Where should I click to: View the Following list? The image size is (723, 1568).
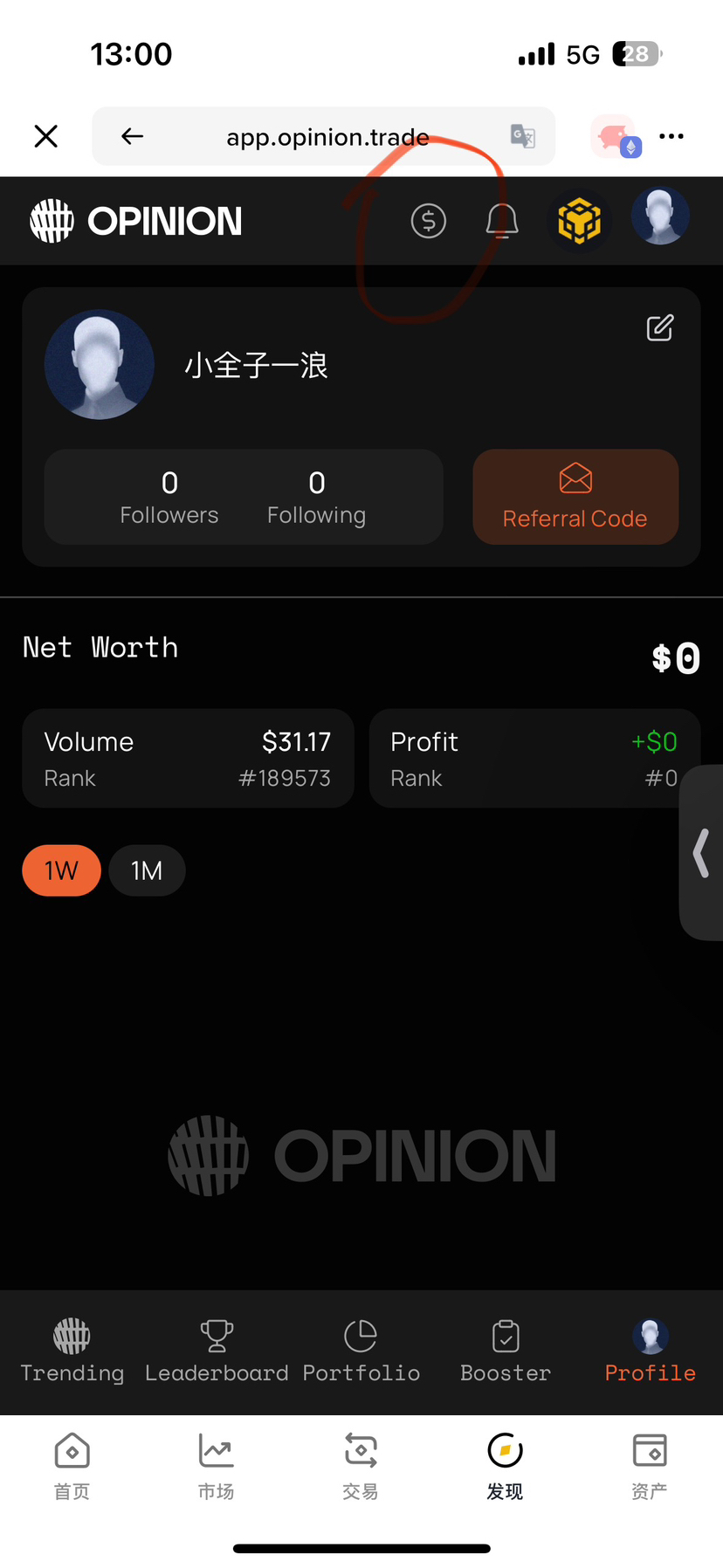coord(316,498)
